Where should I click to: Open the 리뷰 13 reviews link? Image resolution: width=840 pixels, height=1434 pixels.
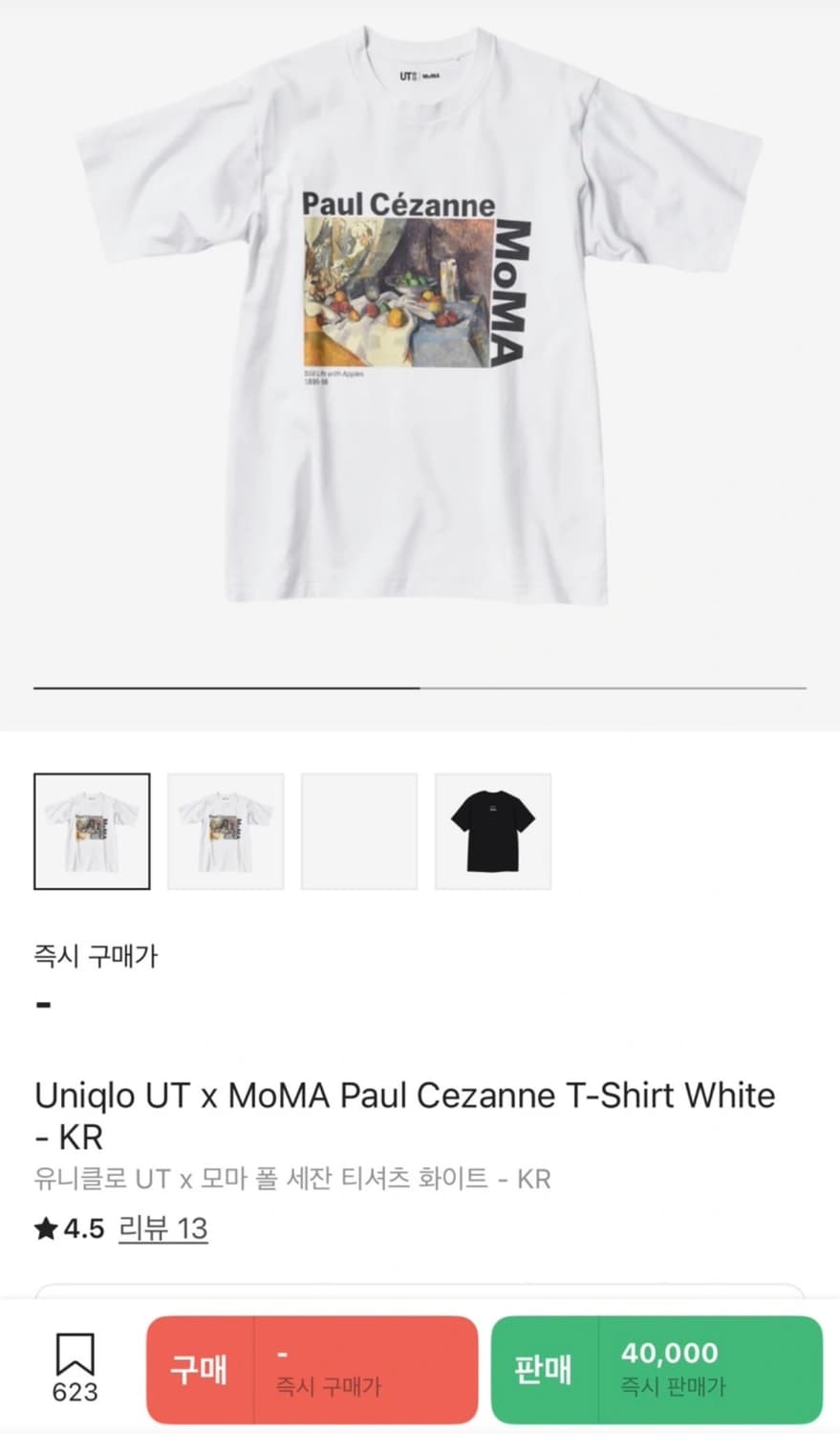(x=163, y=1228)
